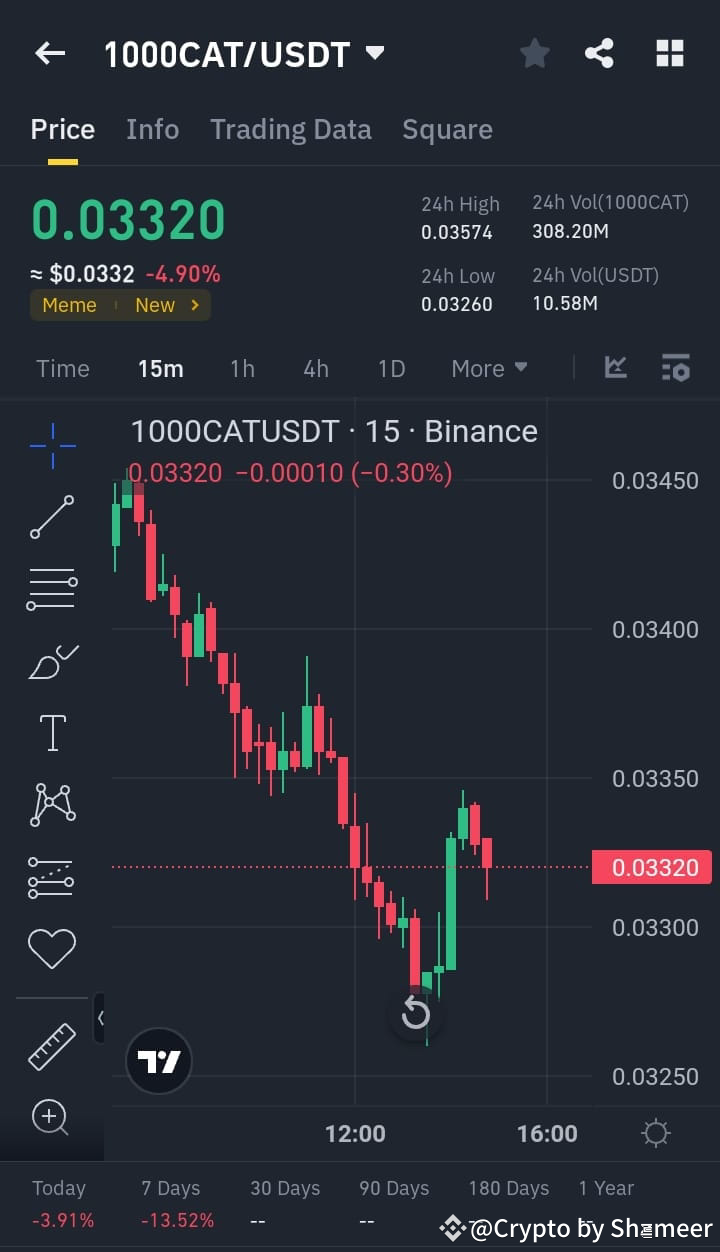The width and height of the screenshot is (720, 1252).
Task: Select the text annotation tool
Action: click(51, 731)
